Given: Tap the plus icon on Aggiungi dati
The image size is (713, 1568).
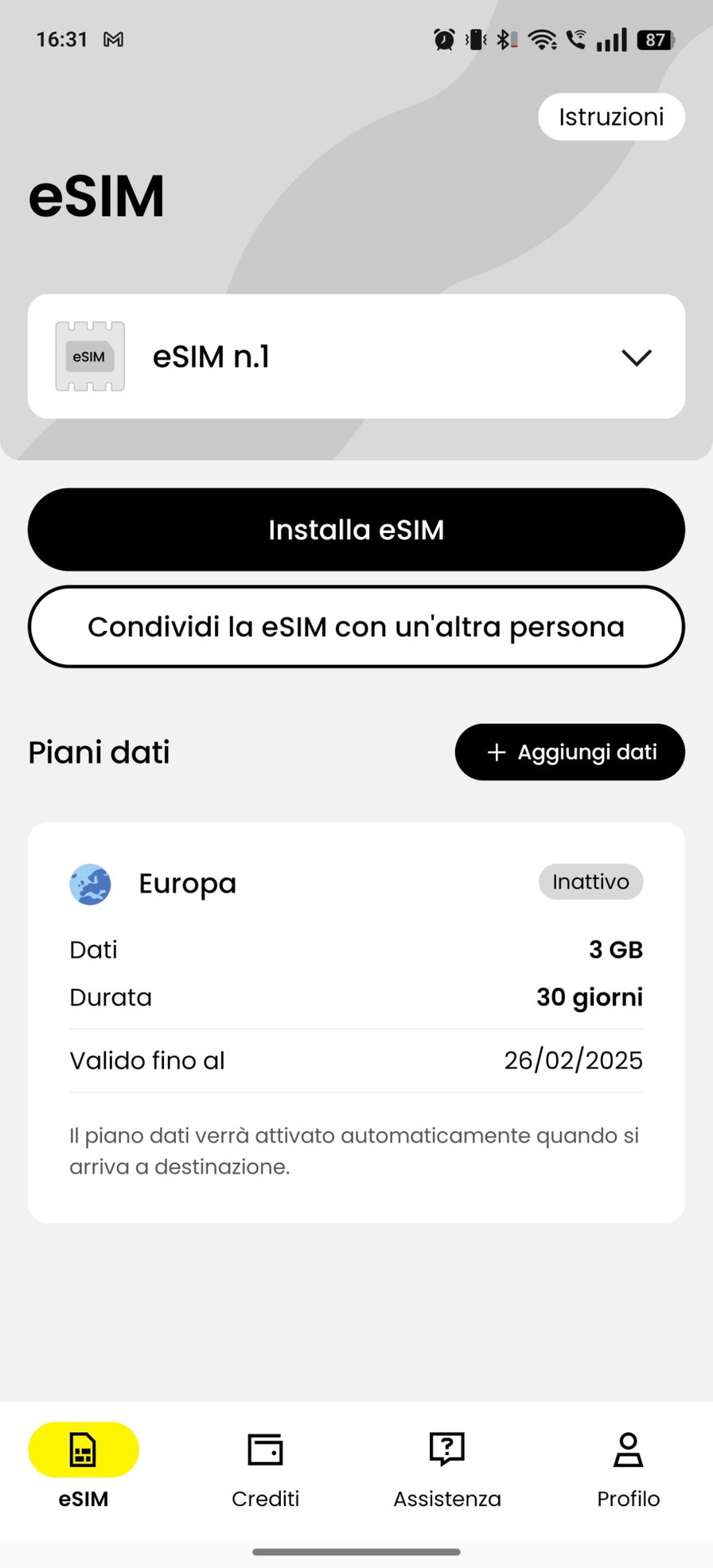Looking at the screenshot, I should 497,752.
